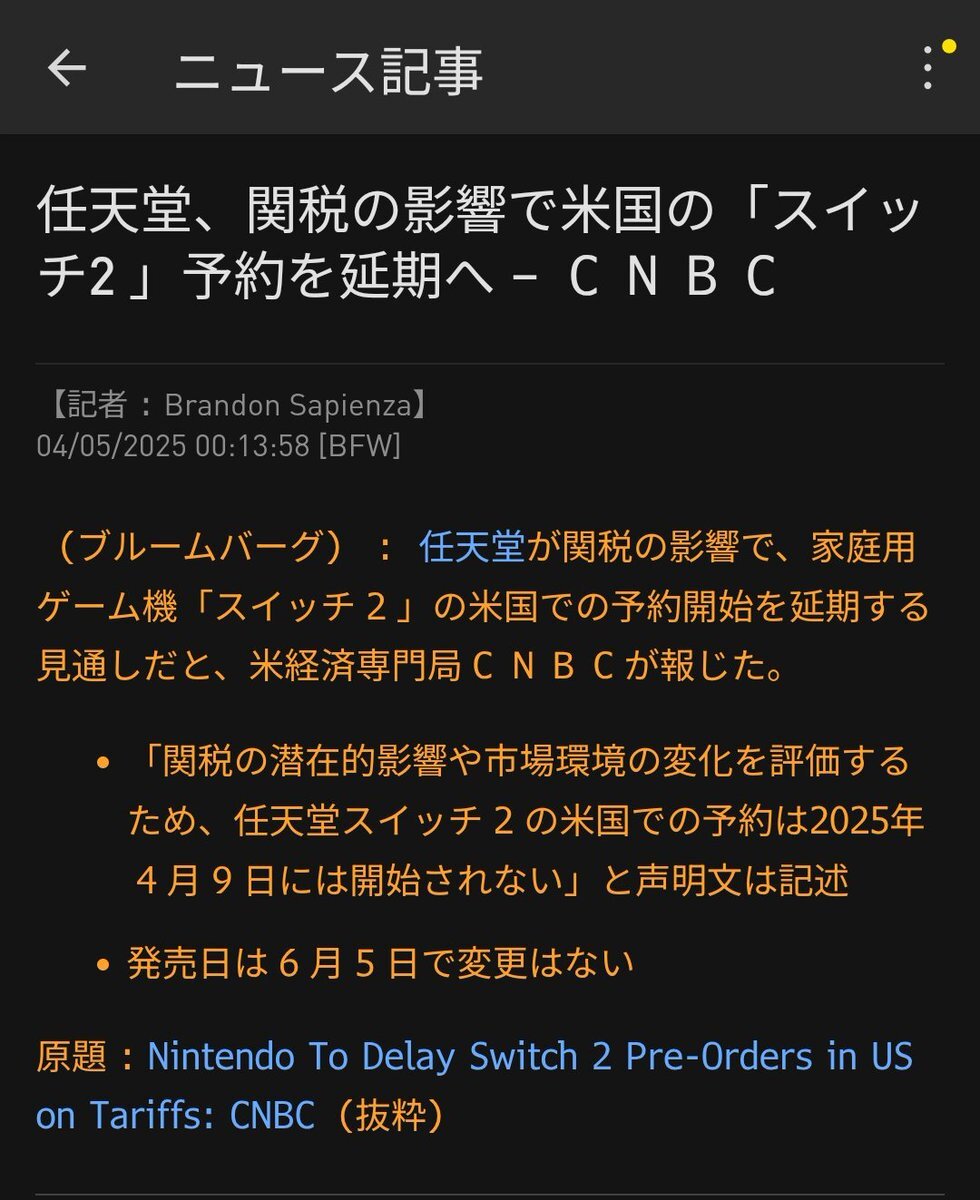Open original story Nintendo To Delay Switch 2 link

tap(529, 1057)
